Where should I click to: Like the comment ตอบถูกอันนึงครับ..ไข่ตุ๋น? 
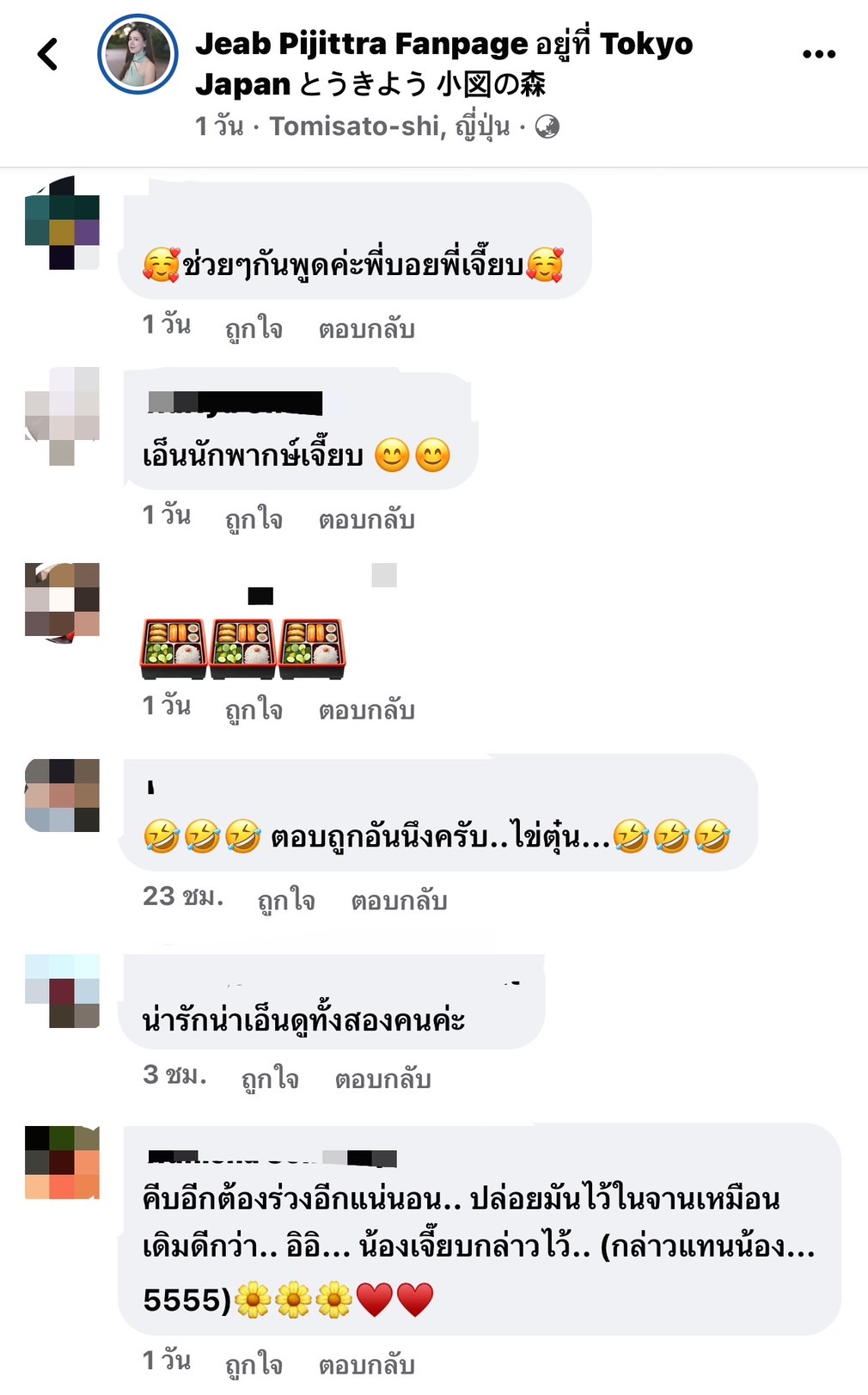click(286, 900)
